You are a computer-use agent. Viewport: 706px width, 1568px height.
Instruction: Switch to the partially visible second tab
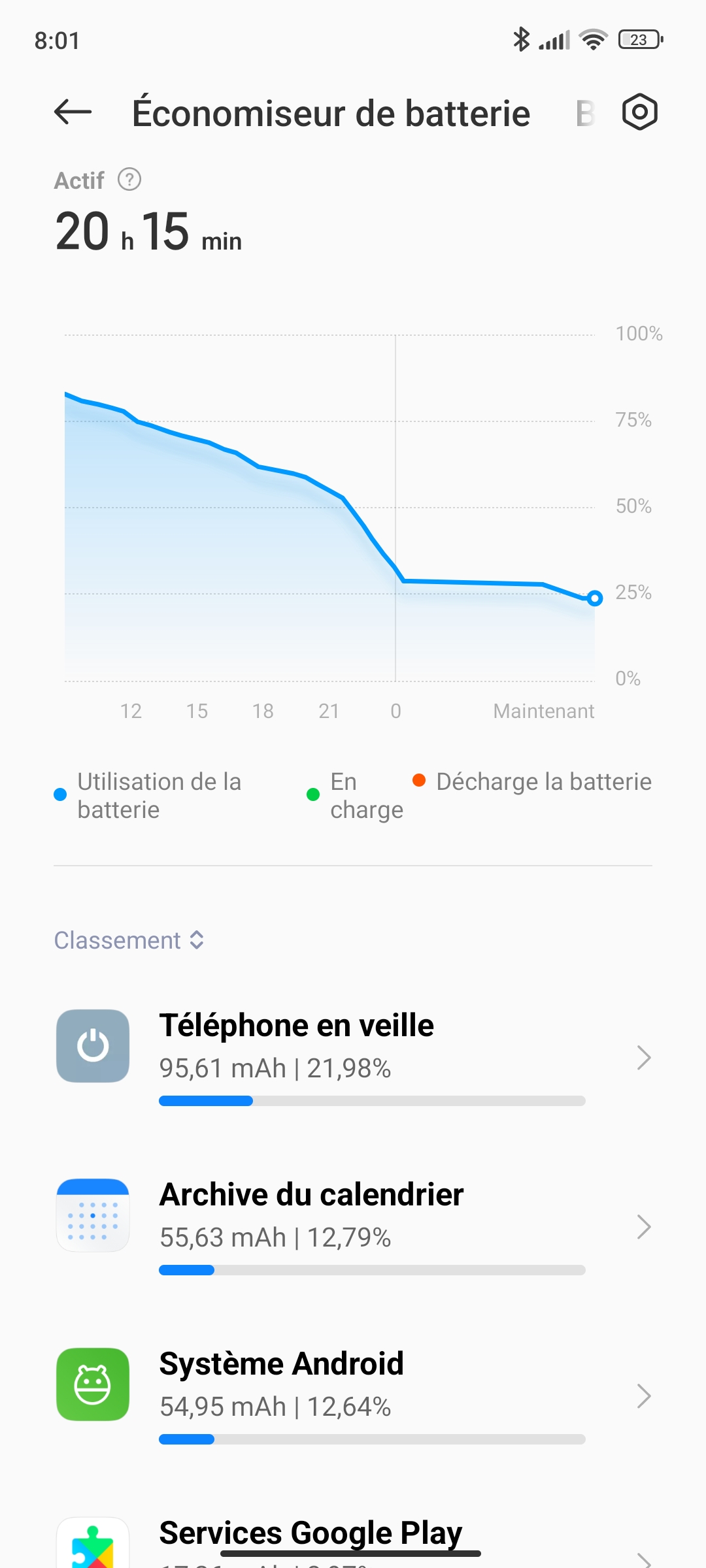[x=584, y=113]
